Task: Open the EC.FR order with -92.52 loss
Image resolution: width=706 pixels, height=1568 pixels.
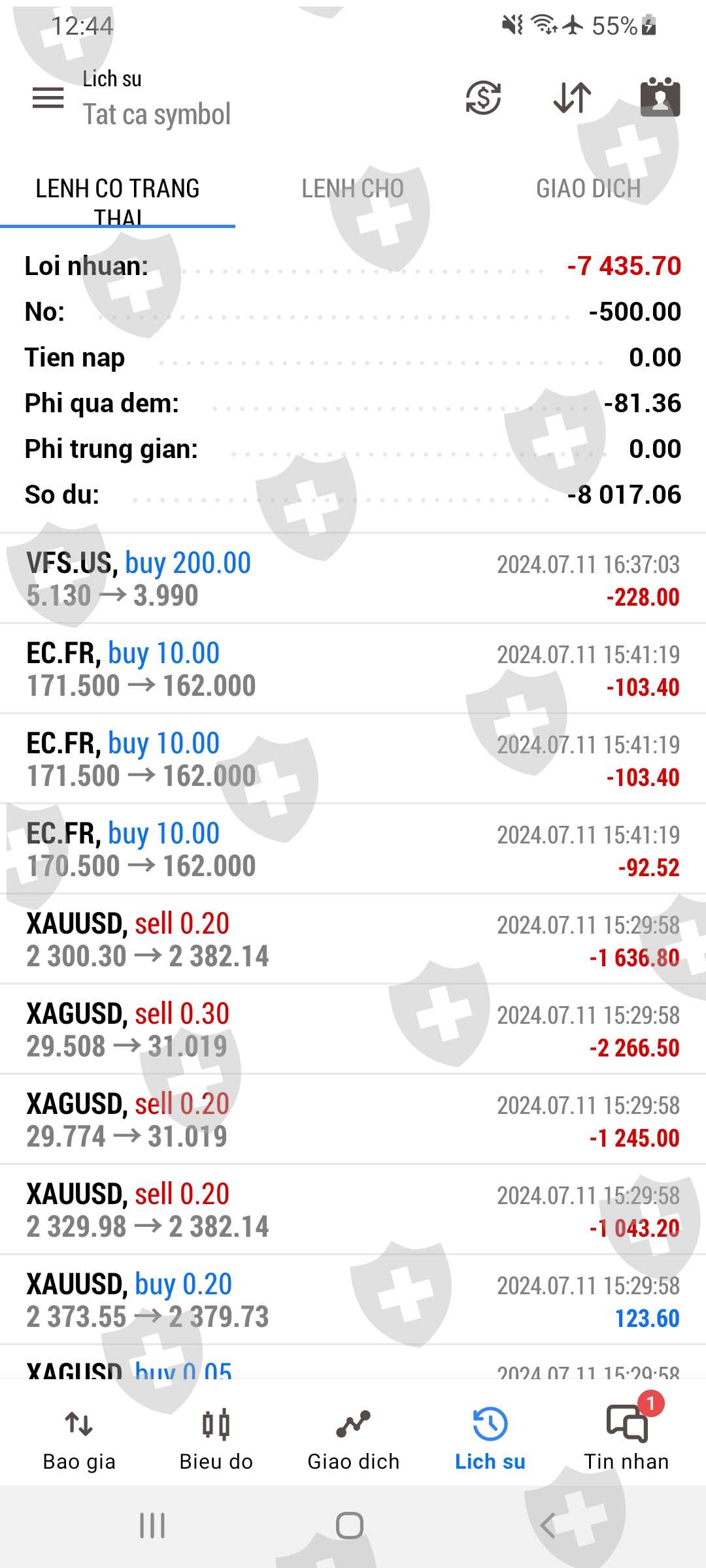Action: 353,849
